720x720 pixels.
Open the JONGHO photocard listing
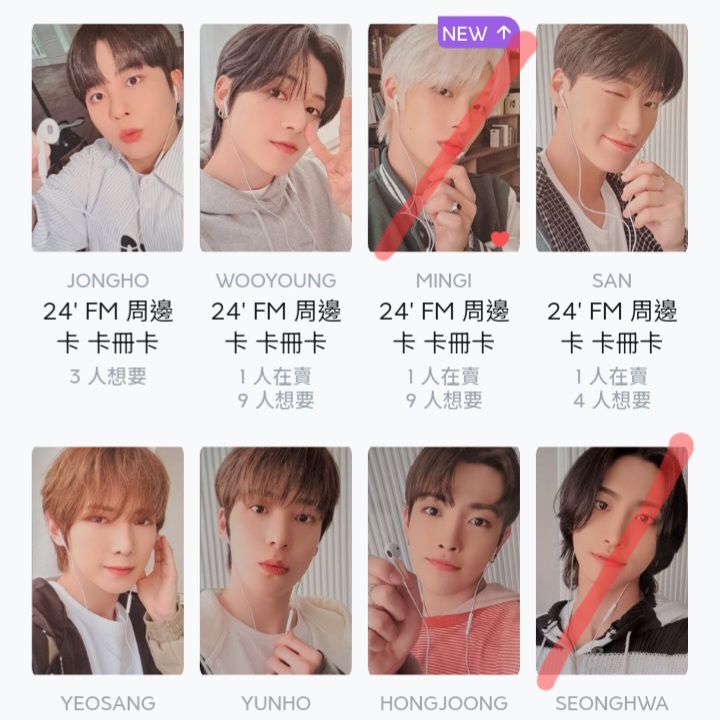pos(107,138)
